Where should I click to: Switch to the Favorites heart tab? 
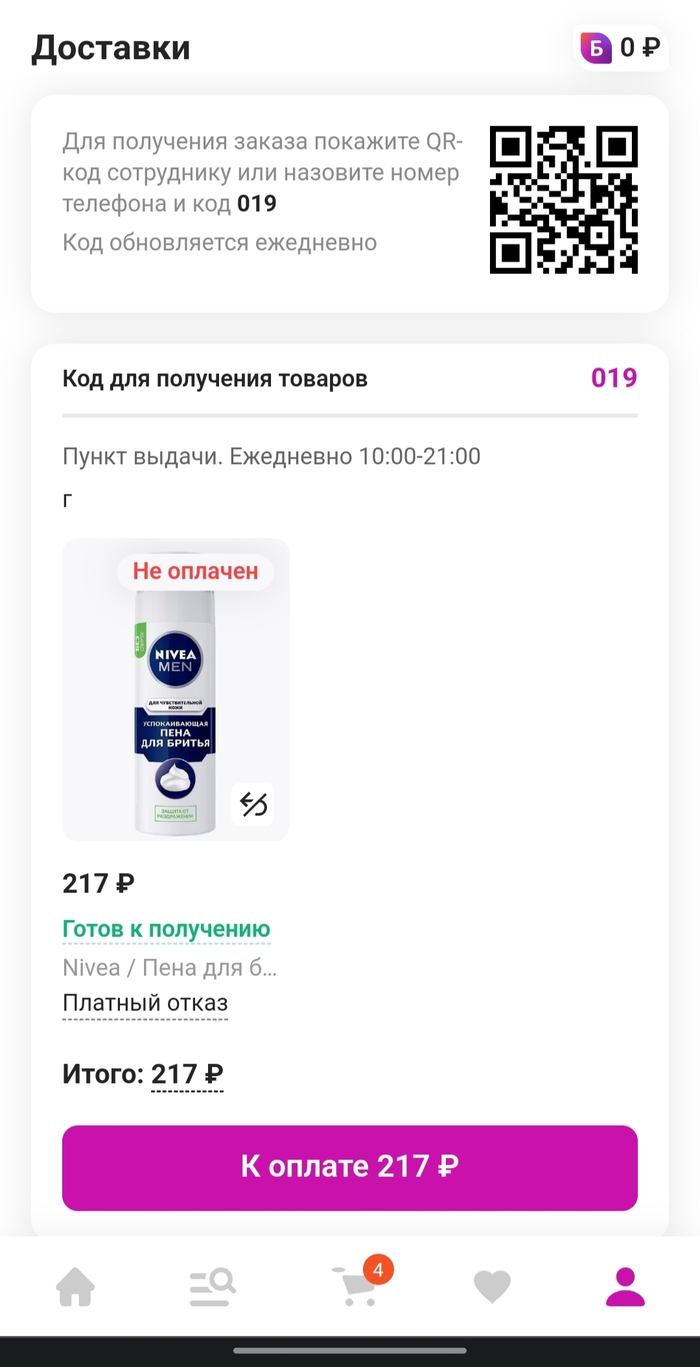coord(491,1288)
